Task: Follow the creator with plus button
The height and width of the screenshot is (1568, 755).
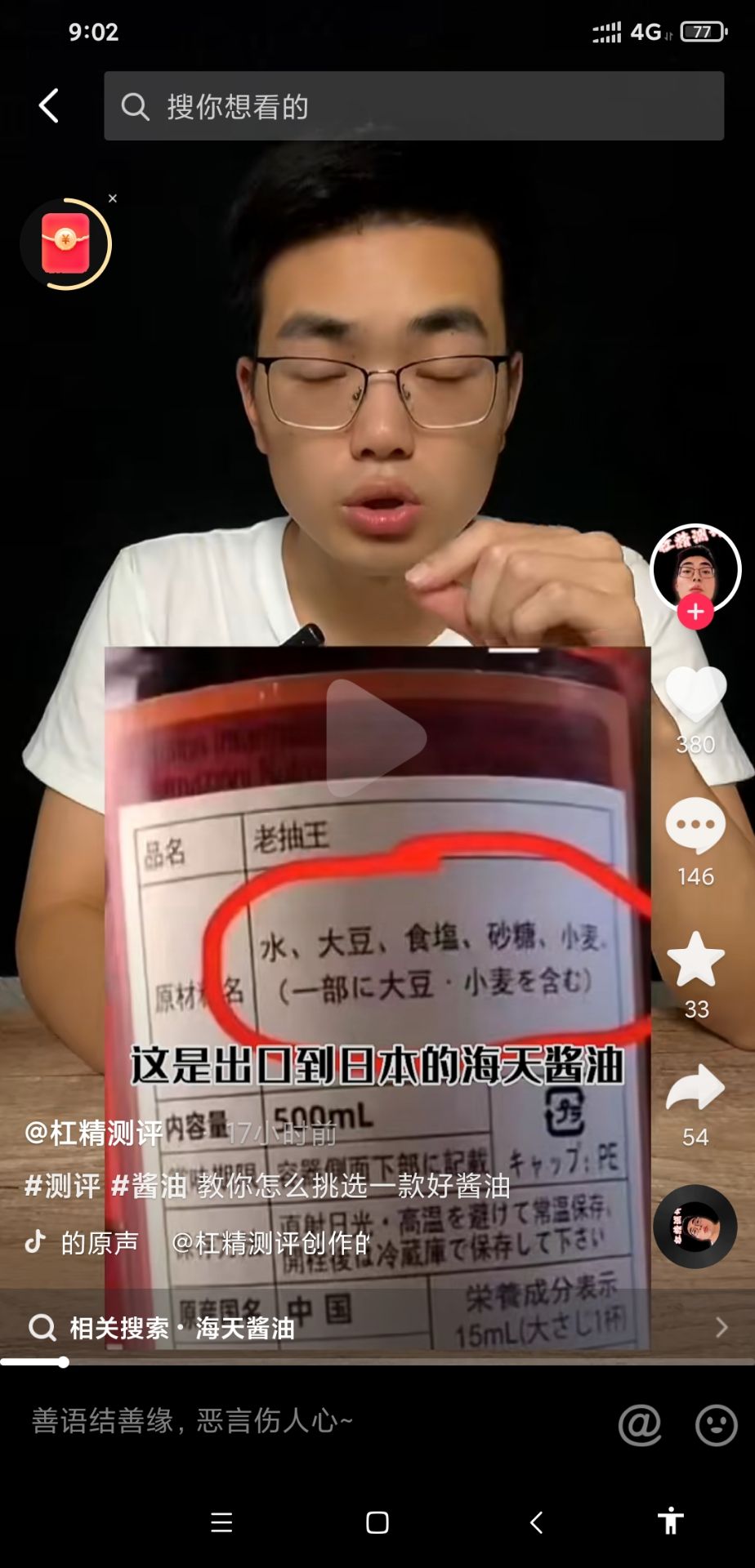Action: [x=695, y=612]
